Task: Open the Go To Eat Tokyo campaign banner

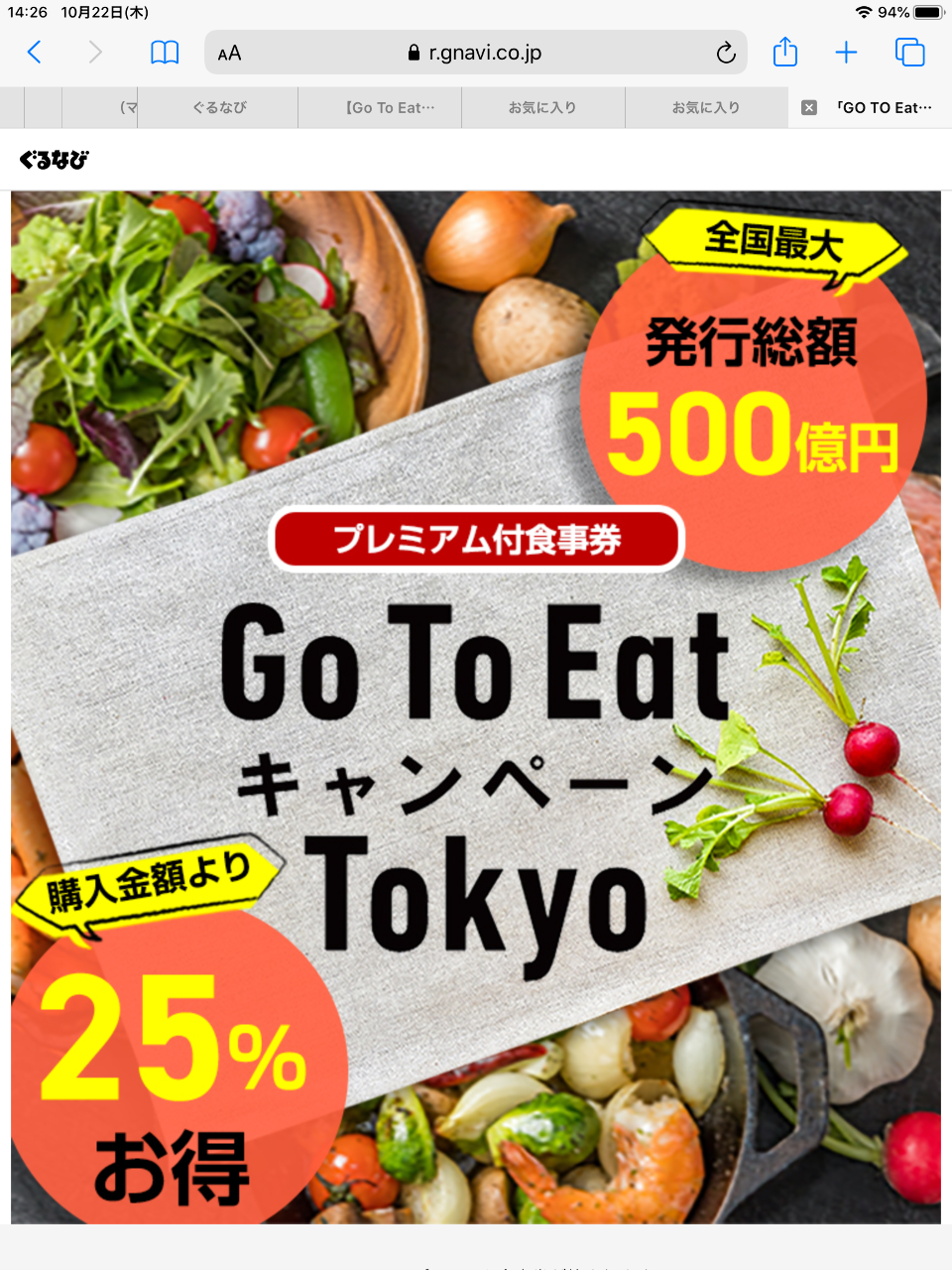Action: coord(476,706)
